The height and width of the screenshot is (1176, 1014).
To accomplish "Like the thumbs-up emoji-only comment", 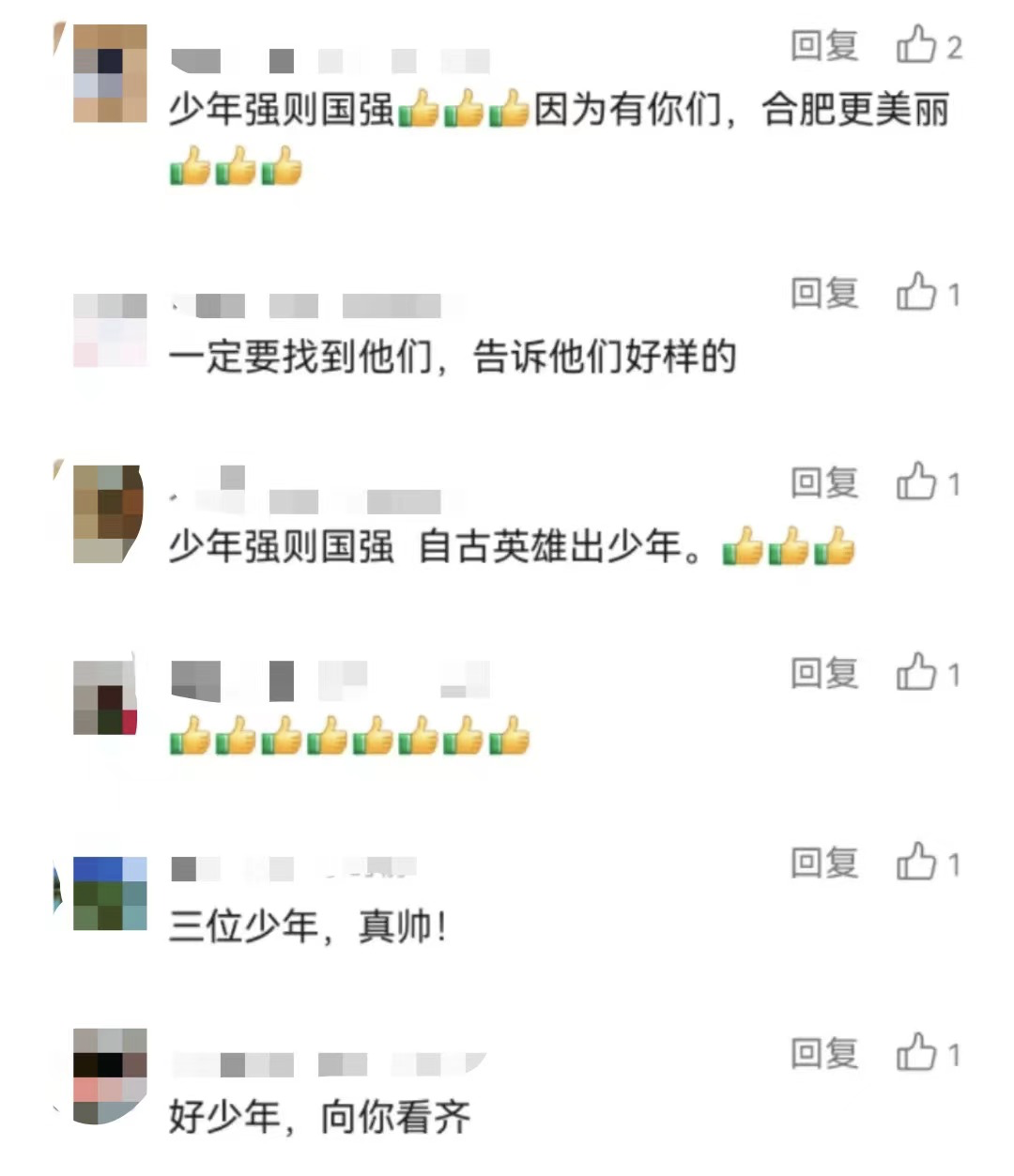I will 916,673.
